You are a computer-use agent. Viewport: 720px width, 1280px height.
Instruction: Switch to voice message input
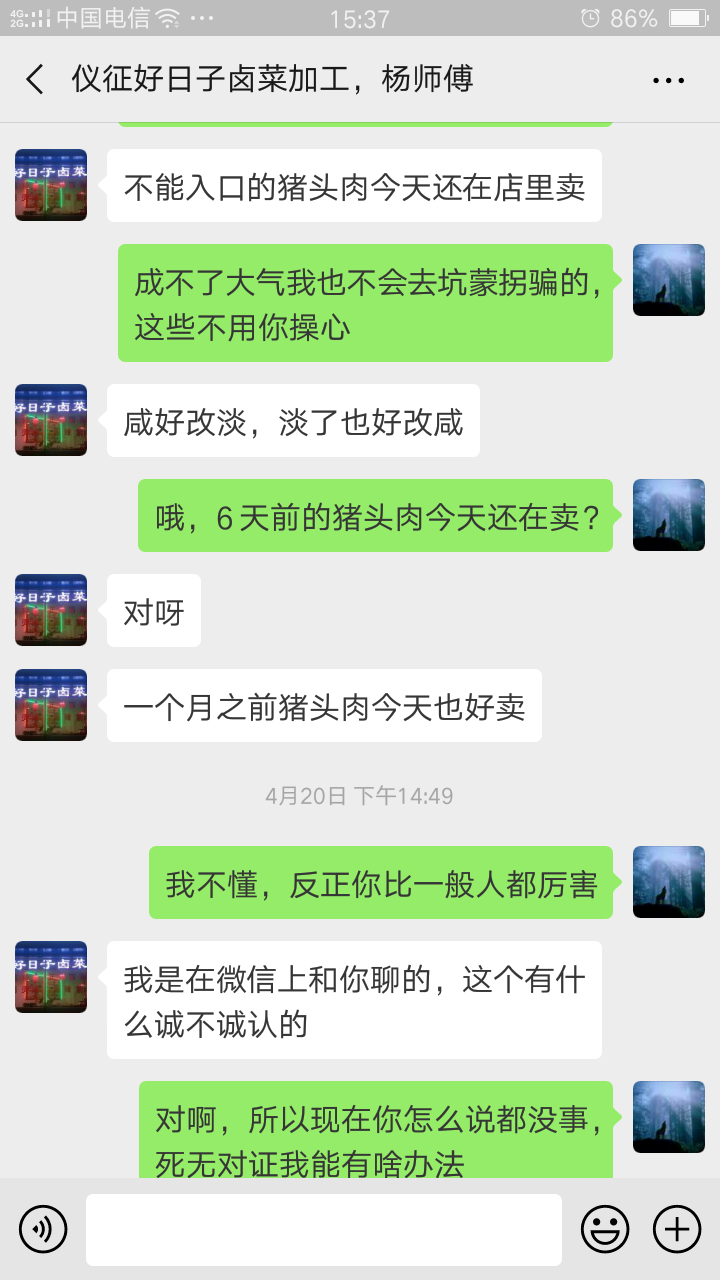[x=43, y=1229]
